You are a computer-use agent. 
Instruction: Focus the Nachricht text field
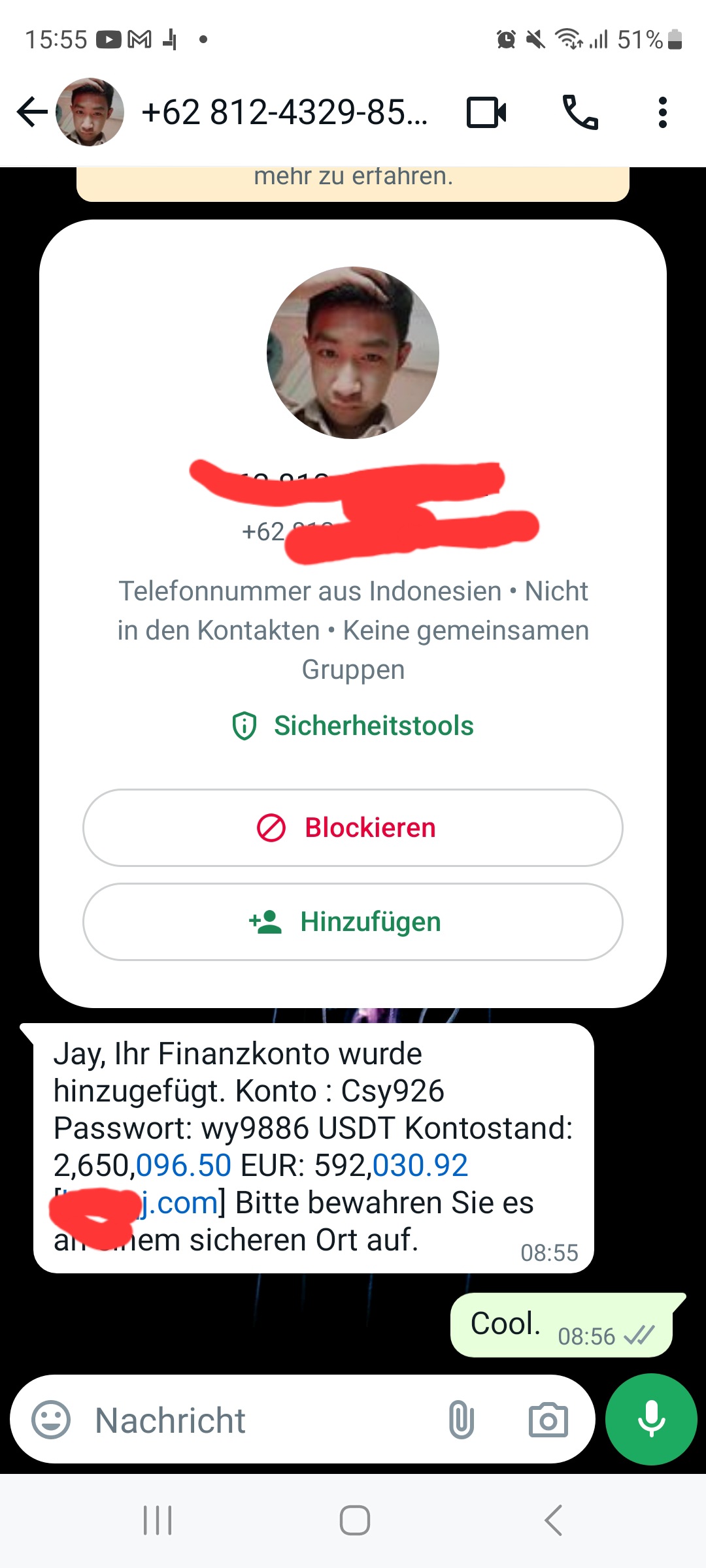261,1420
